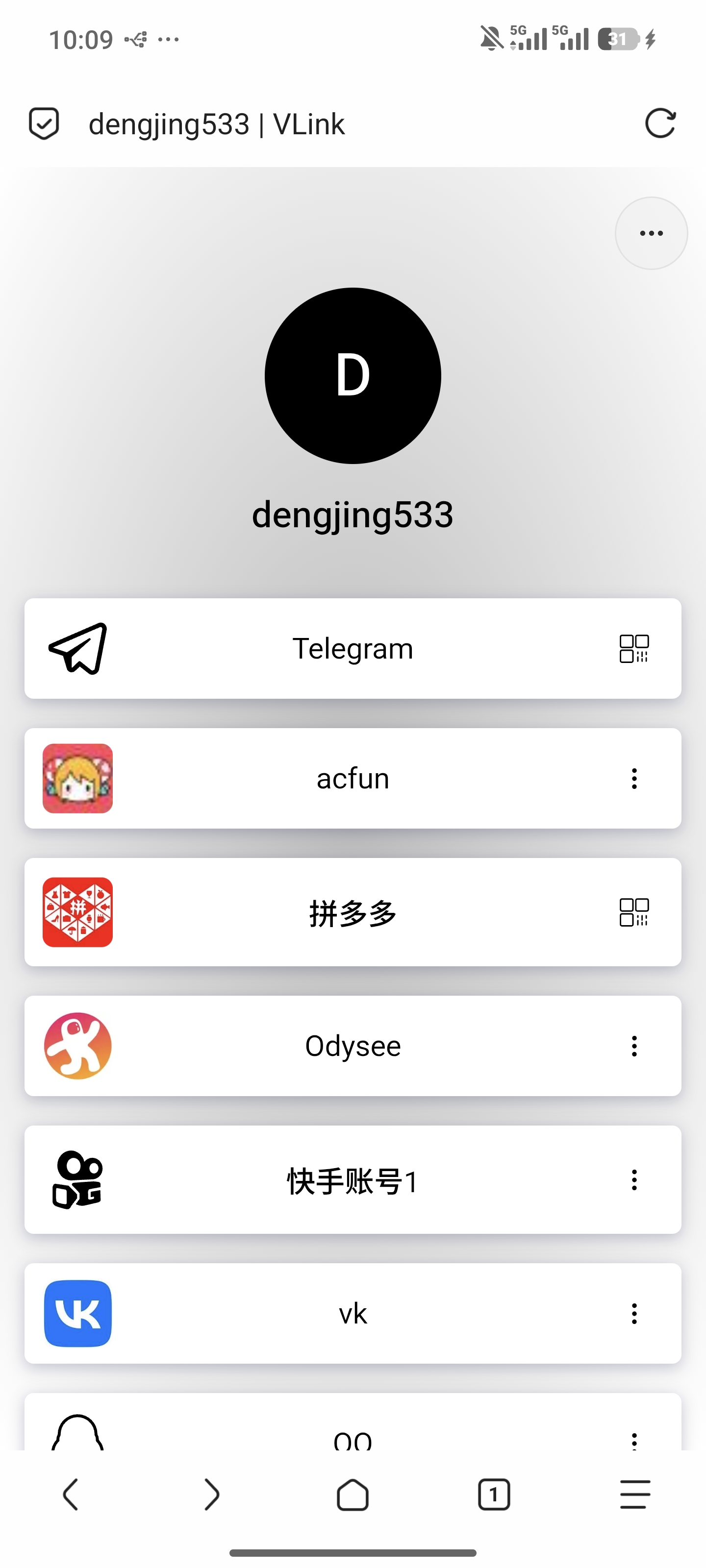Click the blue VK logo

[x=77, y=1314]
